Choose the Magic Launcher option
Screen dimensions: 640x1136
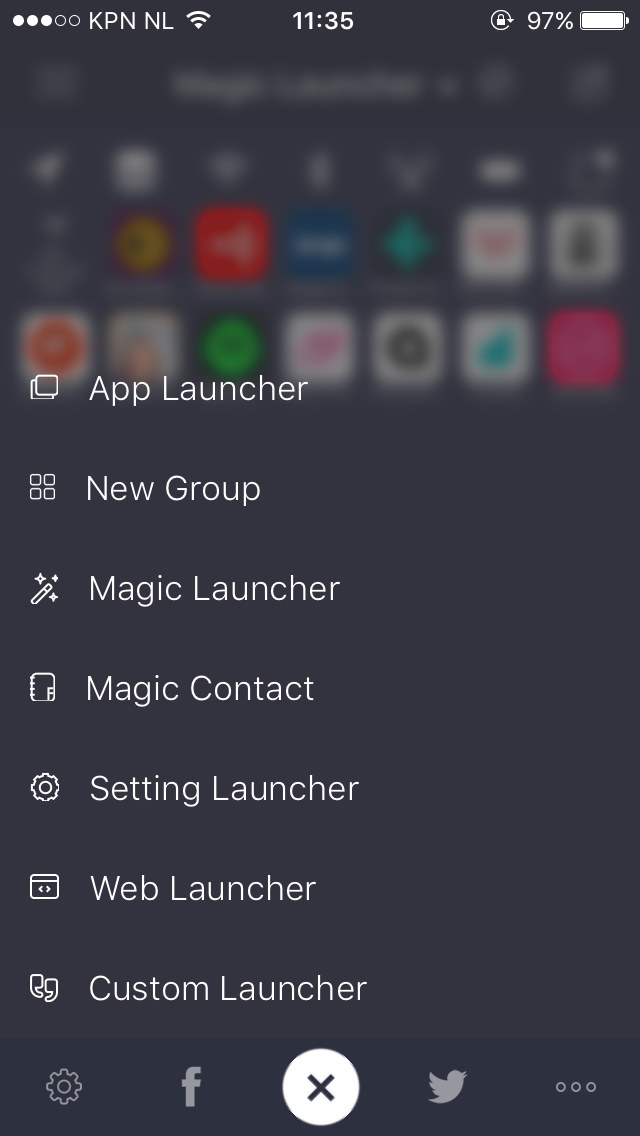(214, 588)
